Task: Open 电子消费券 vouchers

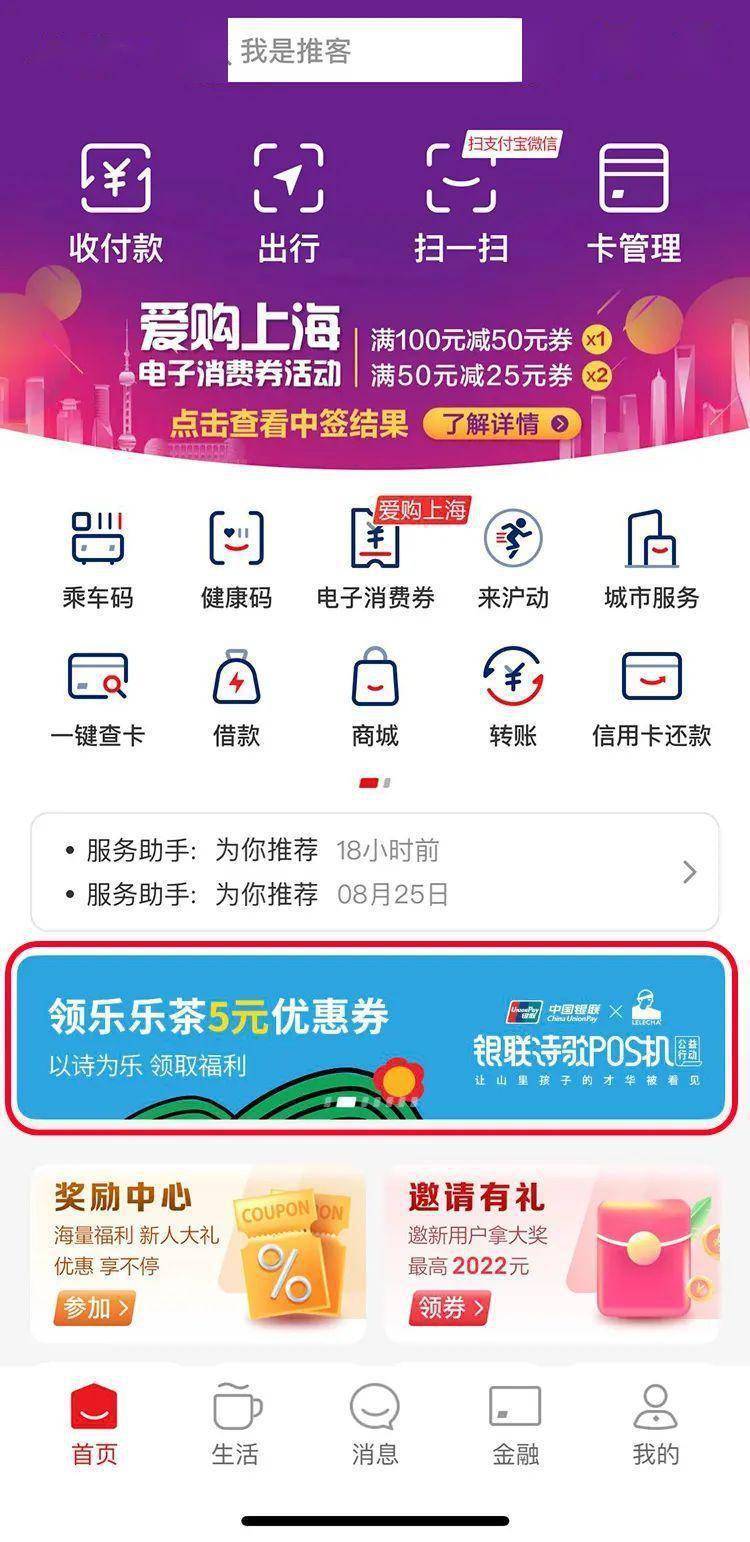Action: (x=375, y=560)
